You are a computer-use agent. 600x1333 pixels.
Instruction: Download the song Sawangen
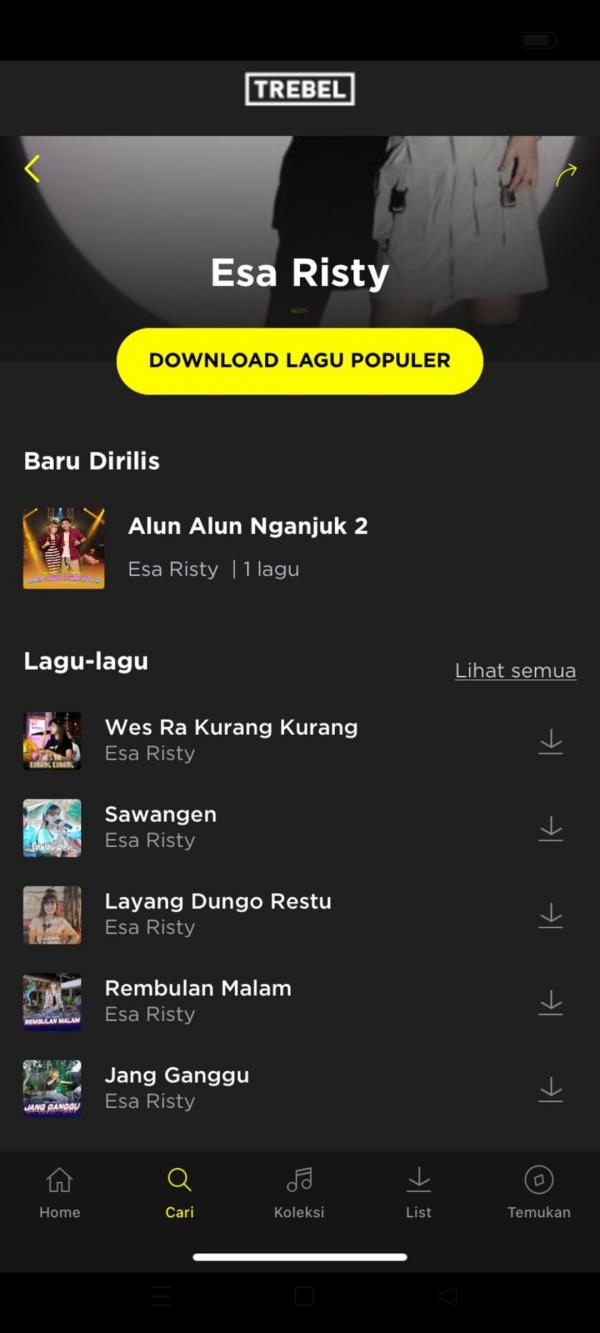coord(551,828)
